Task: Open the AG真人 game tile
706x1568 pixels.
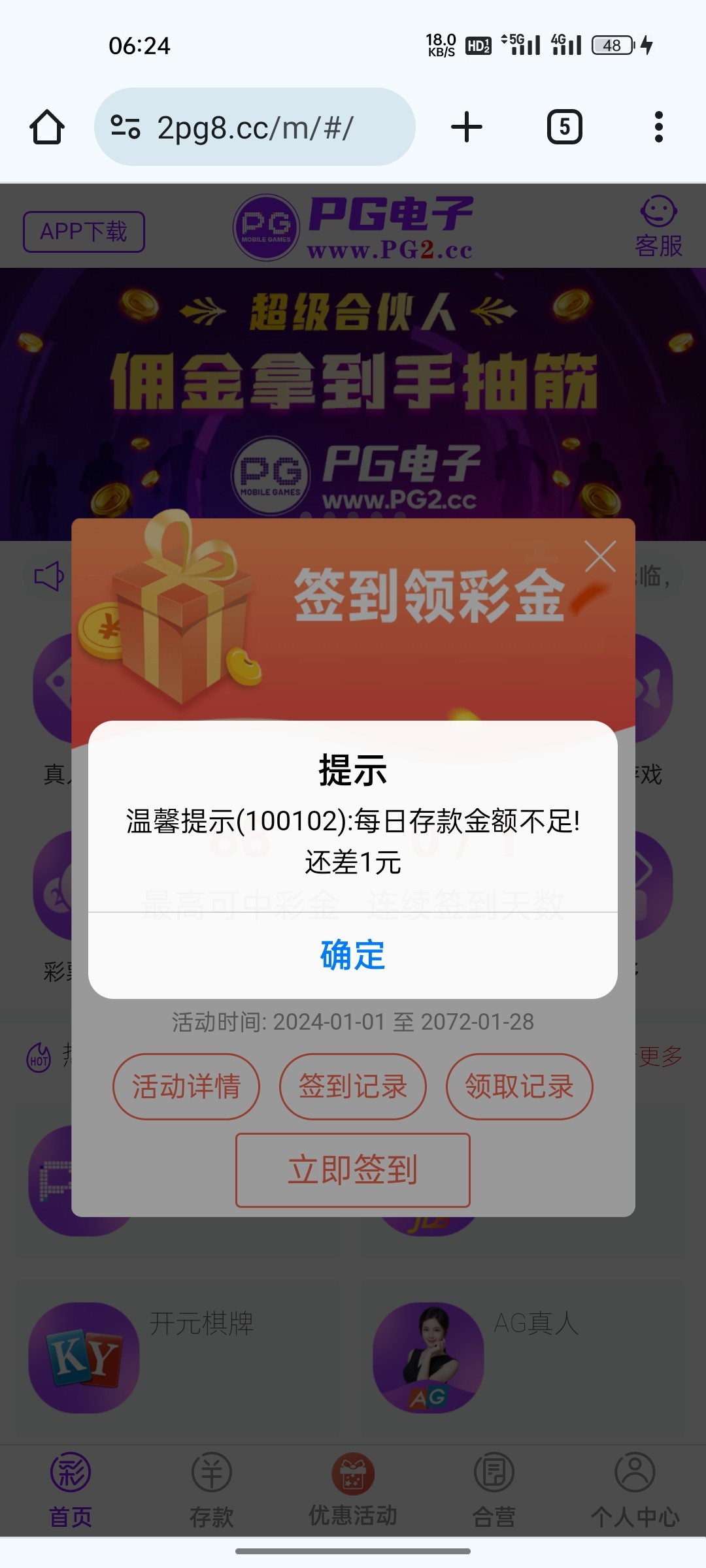Action: [428, 1357]
